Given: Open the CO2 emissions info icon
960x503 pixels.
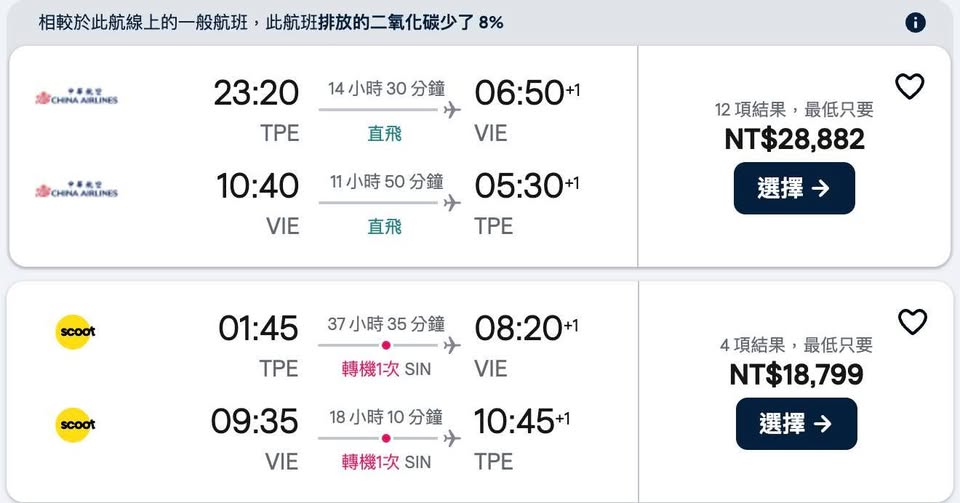Looking at the screenshot, I should (x=915, y=22).
